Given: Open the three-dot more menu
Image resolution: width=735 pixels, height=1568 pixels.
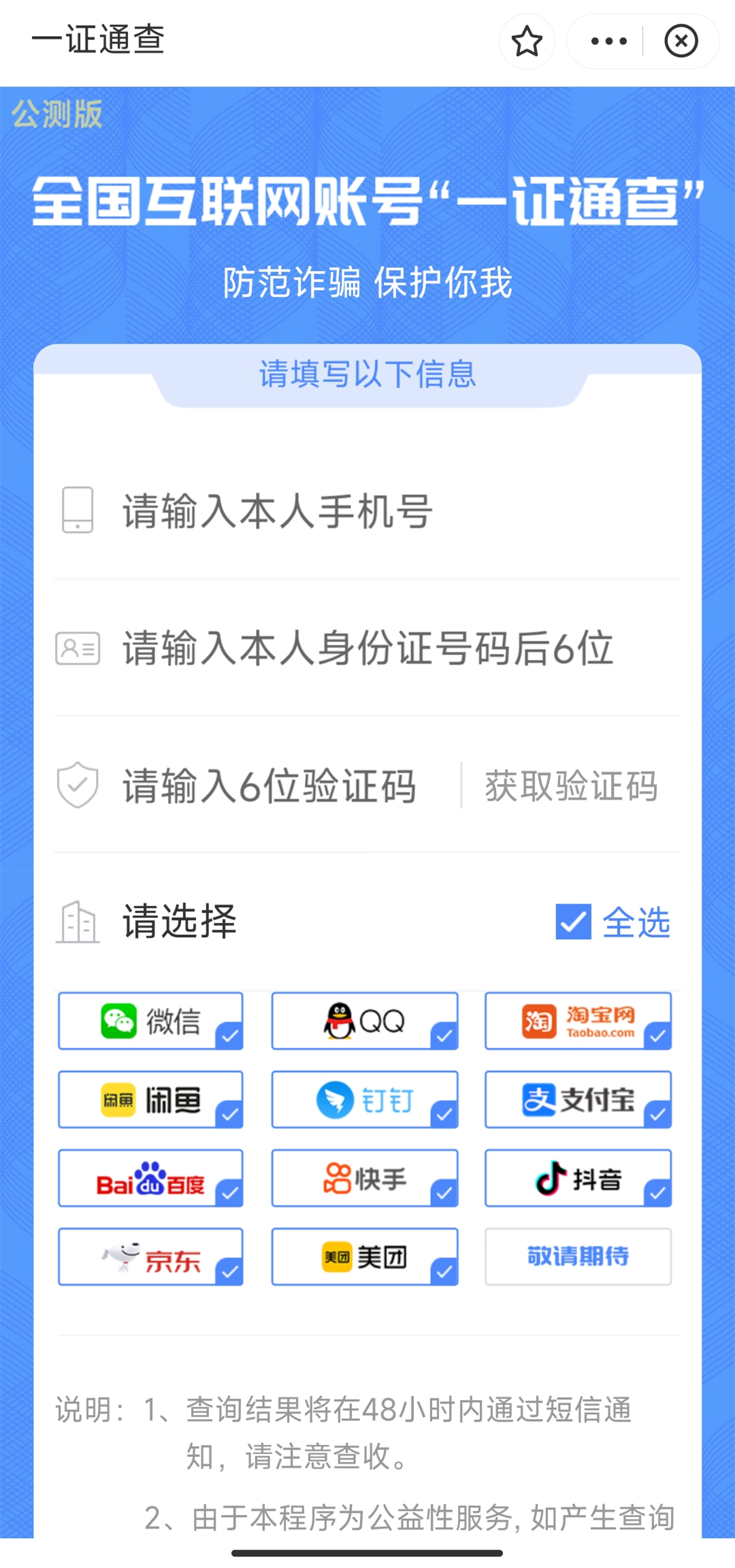Looking at the screenshot, I should click(x=608, y=42).
